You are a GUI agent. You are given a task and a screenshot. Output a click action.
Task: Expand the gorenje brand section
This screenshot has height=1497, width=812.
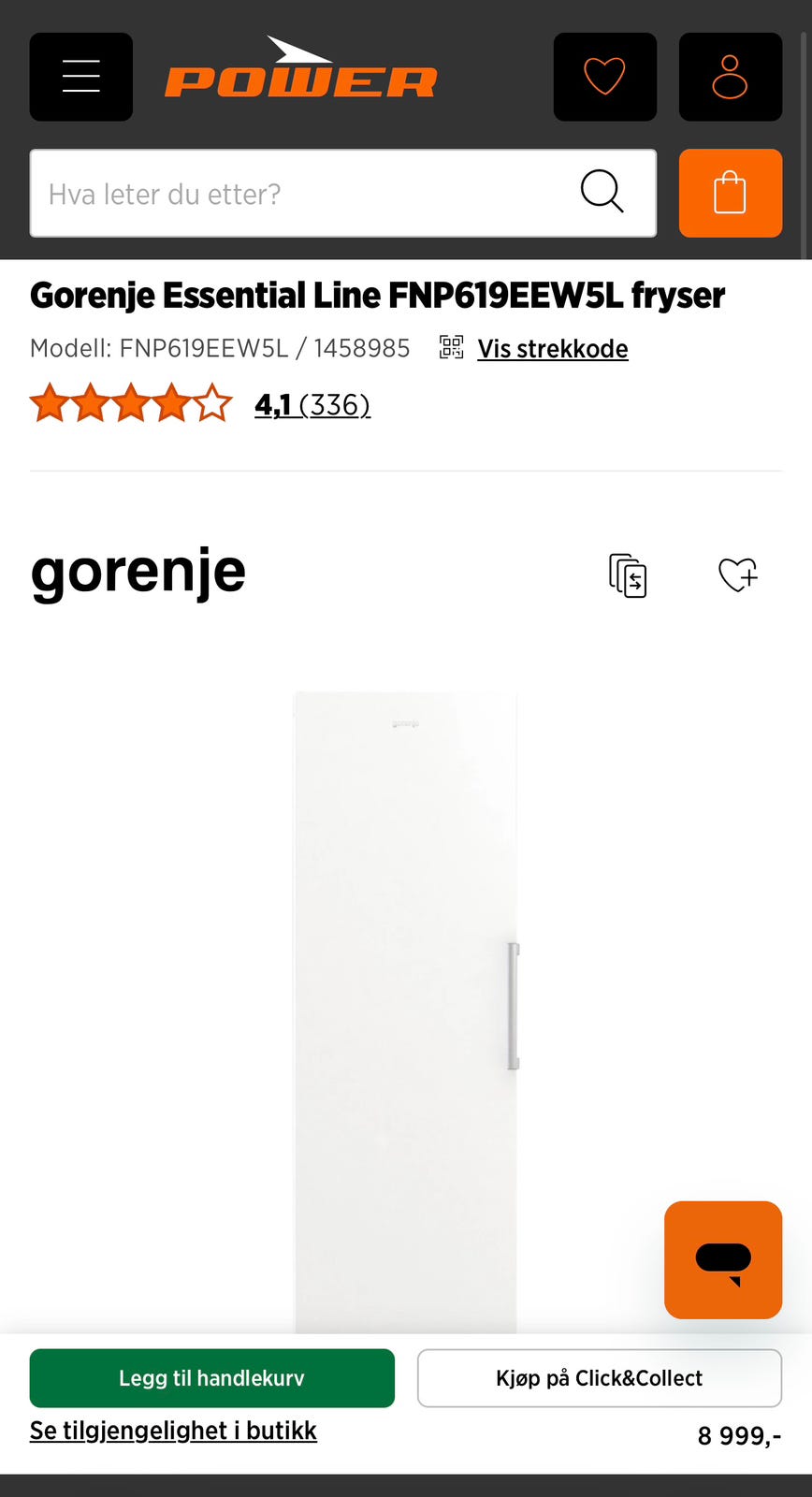137,572
